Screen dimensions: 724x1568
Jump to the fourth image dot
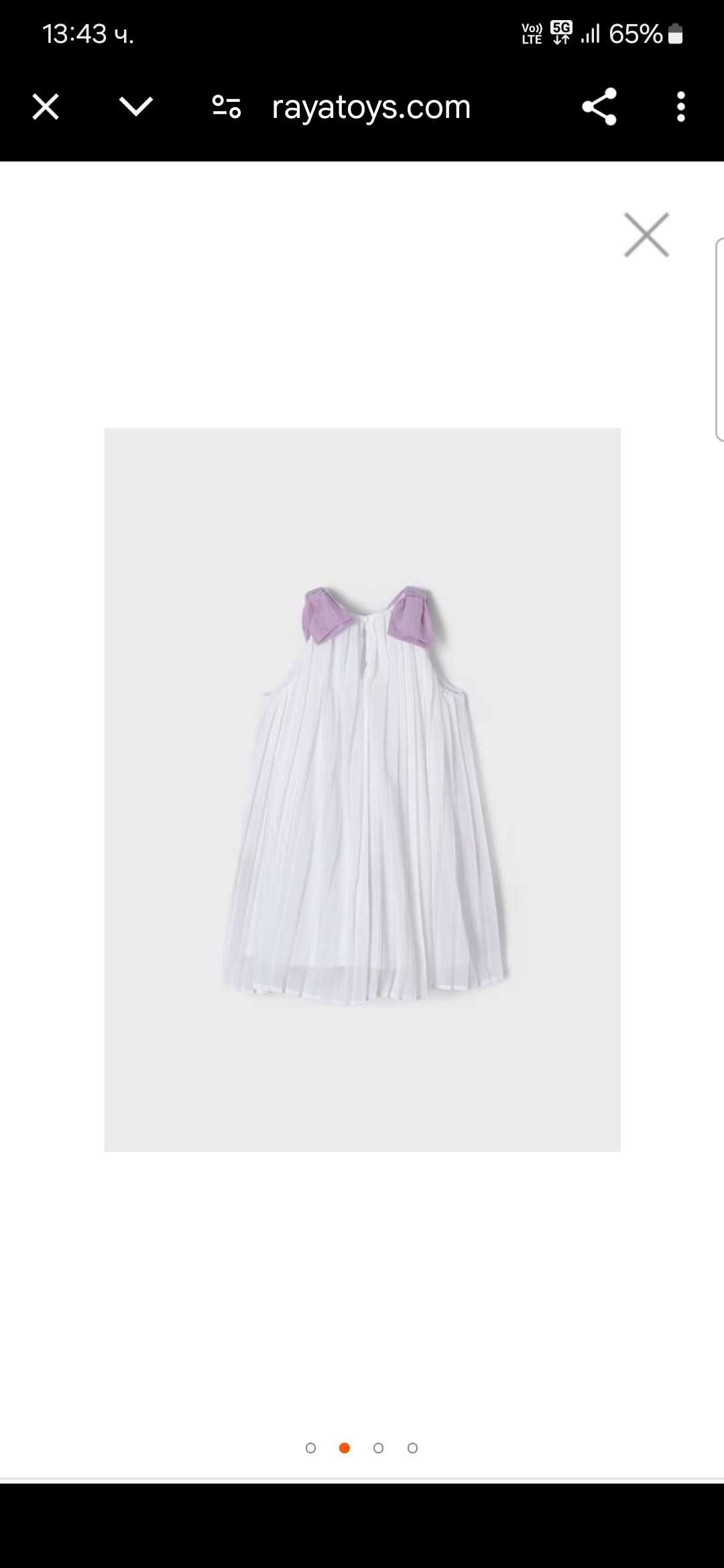[413, 1448]
